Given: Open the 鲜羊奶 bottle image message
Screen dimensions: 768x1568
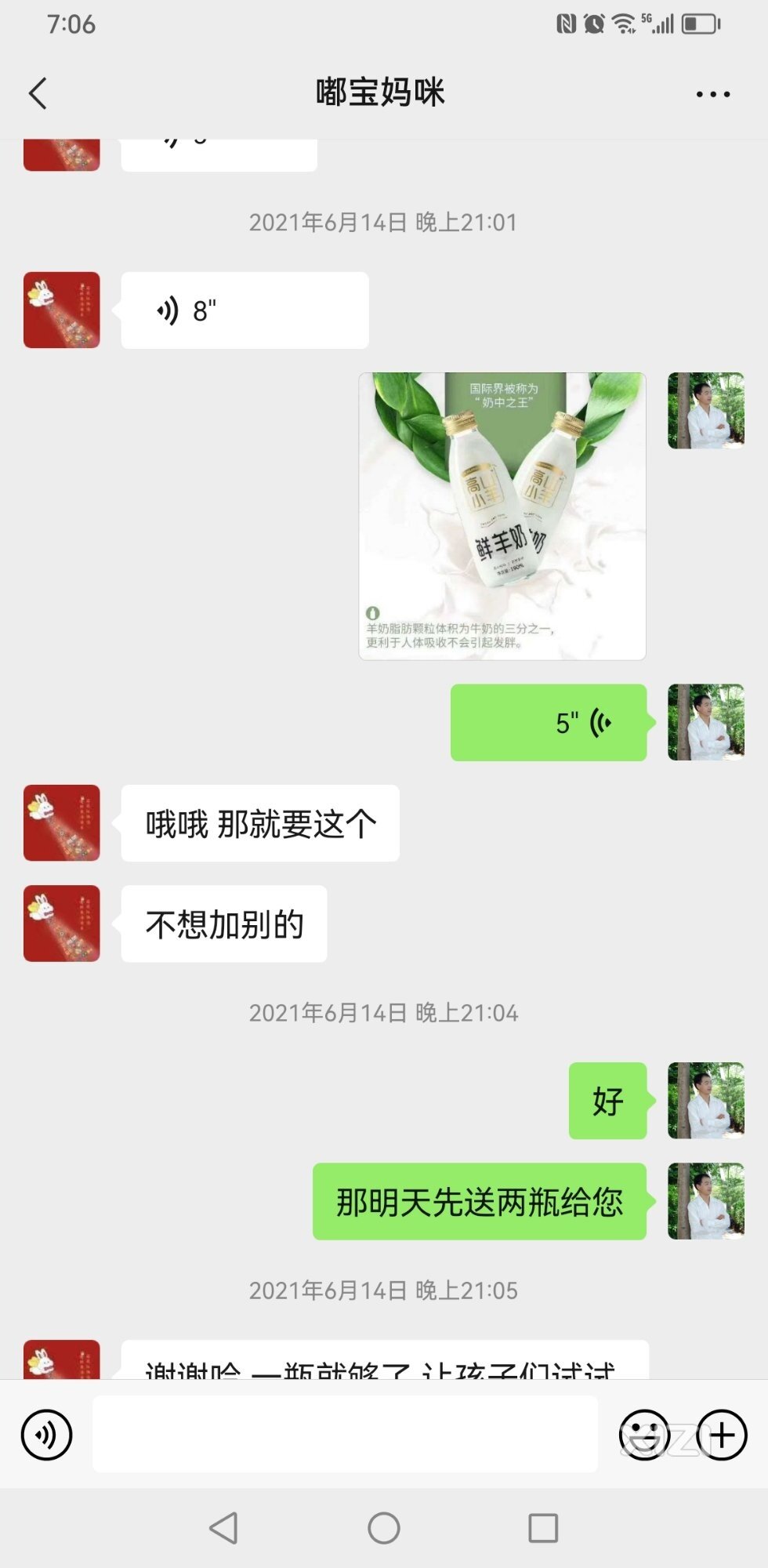Looking at the screenshot, I should (502, 516).
